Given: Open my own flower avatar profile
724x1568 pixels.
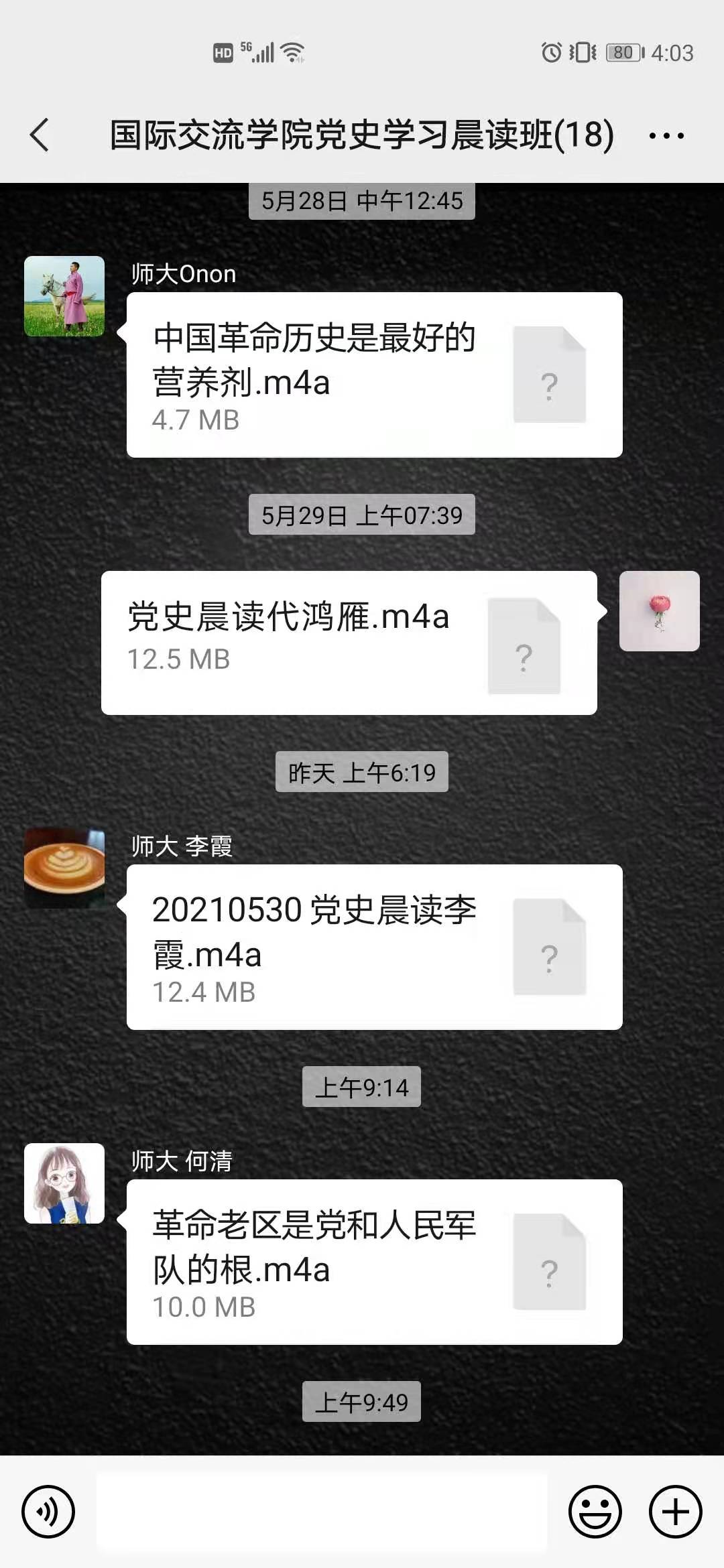Looking at the screenshot, I should pyautogui.click(x=660, y=611).
